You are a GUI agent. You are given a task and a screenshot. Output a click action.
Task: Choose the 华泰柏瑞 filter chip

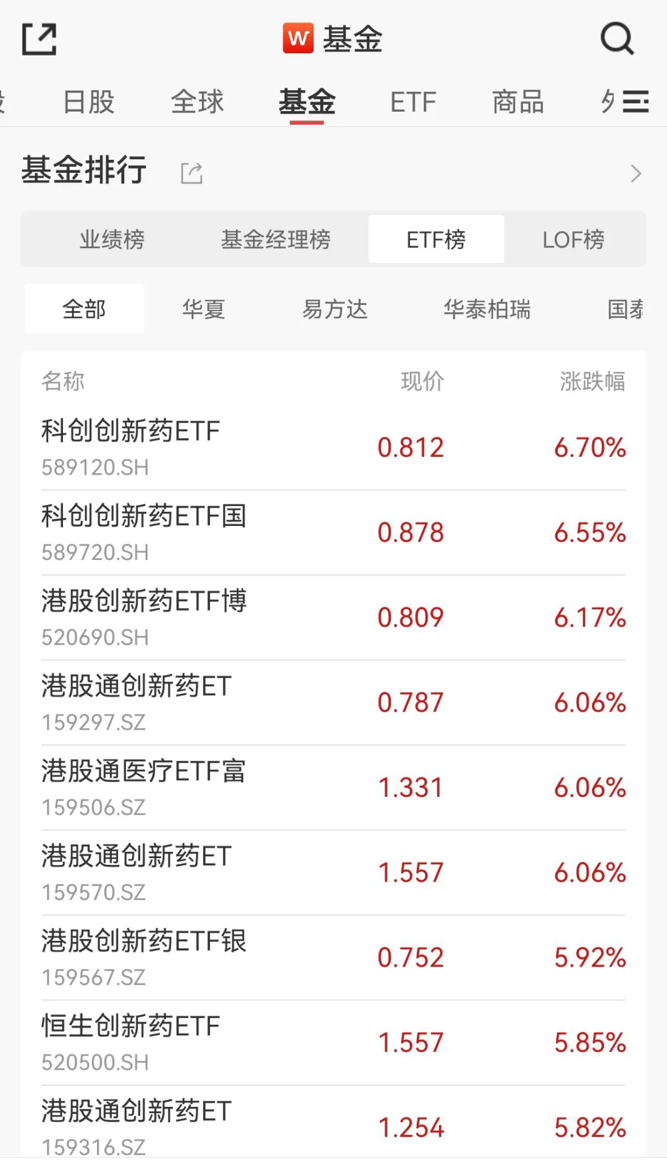[487, 309]
